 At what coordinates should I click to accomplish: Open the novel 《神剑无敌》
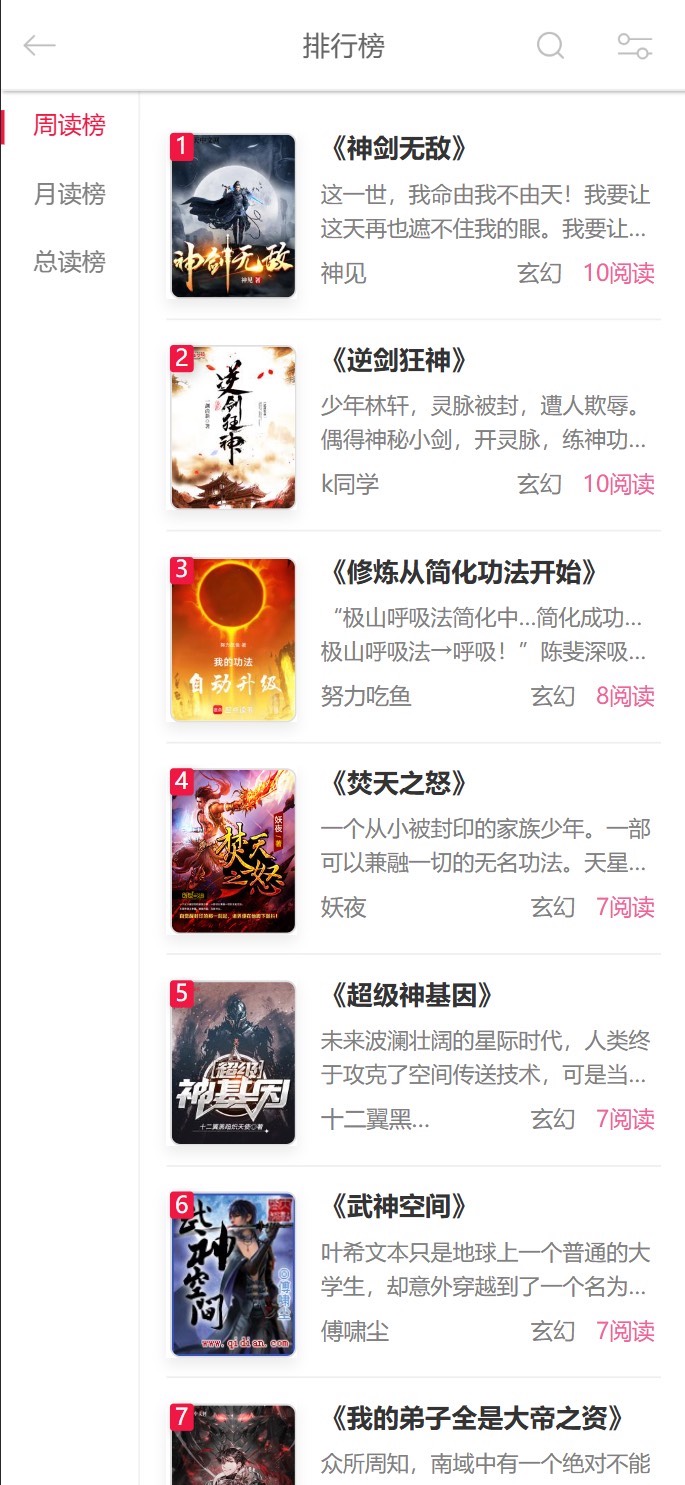[397, 150]
